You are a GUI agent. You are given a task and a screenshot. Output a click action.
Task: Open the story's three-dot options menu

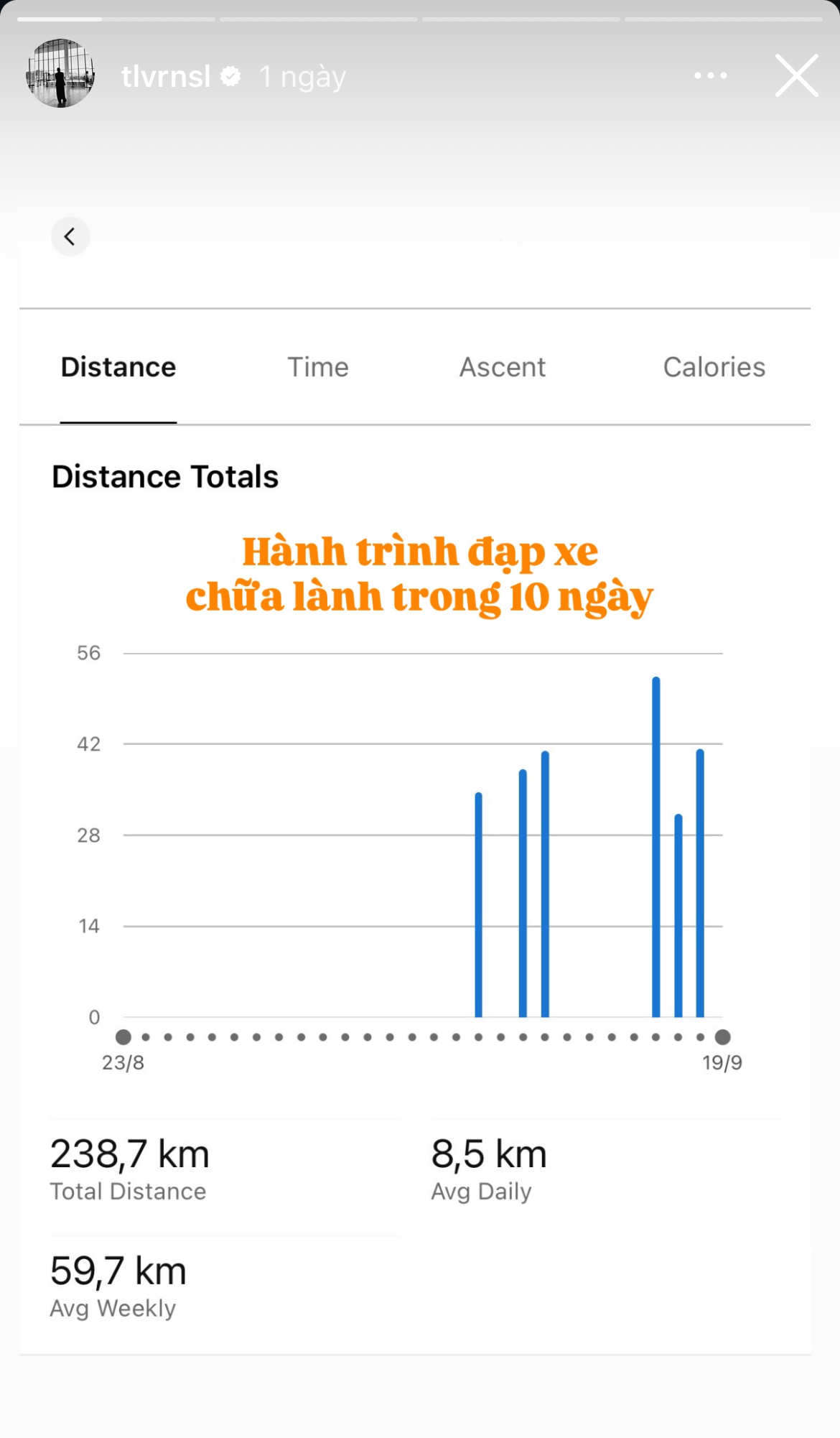[710, 75]
